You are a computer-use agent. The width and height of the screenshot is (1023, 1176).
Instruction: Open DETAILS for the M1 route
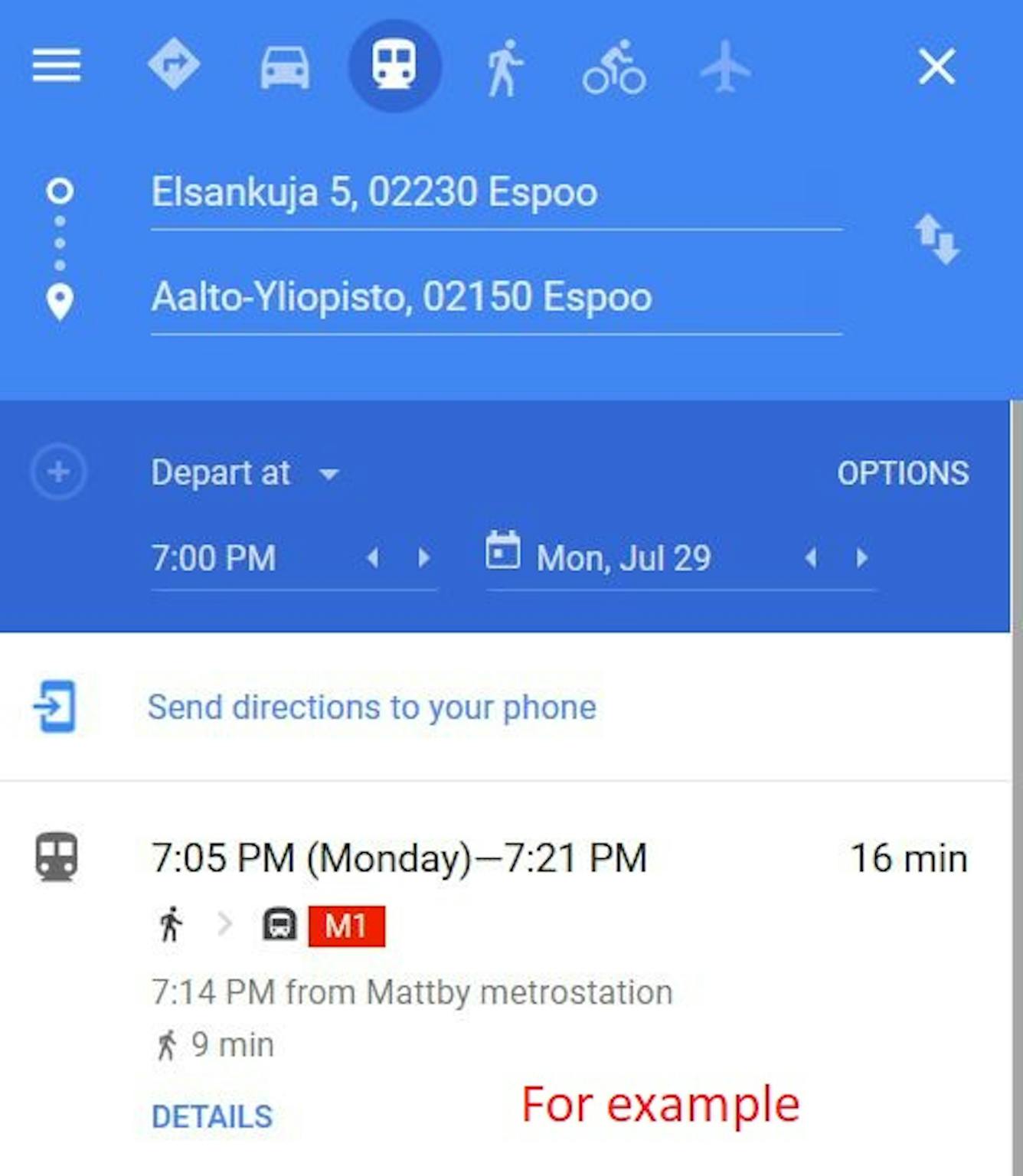point(212,1117)
